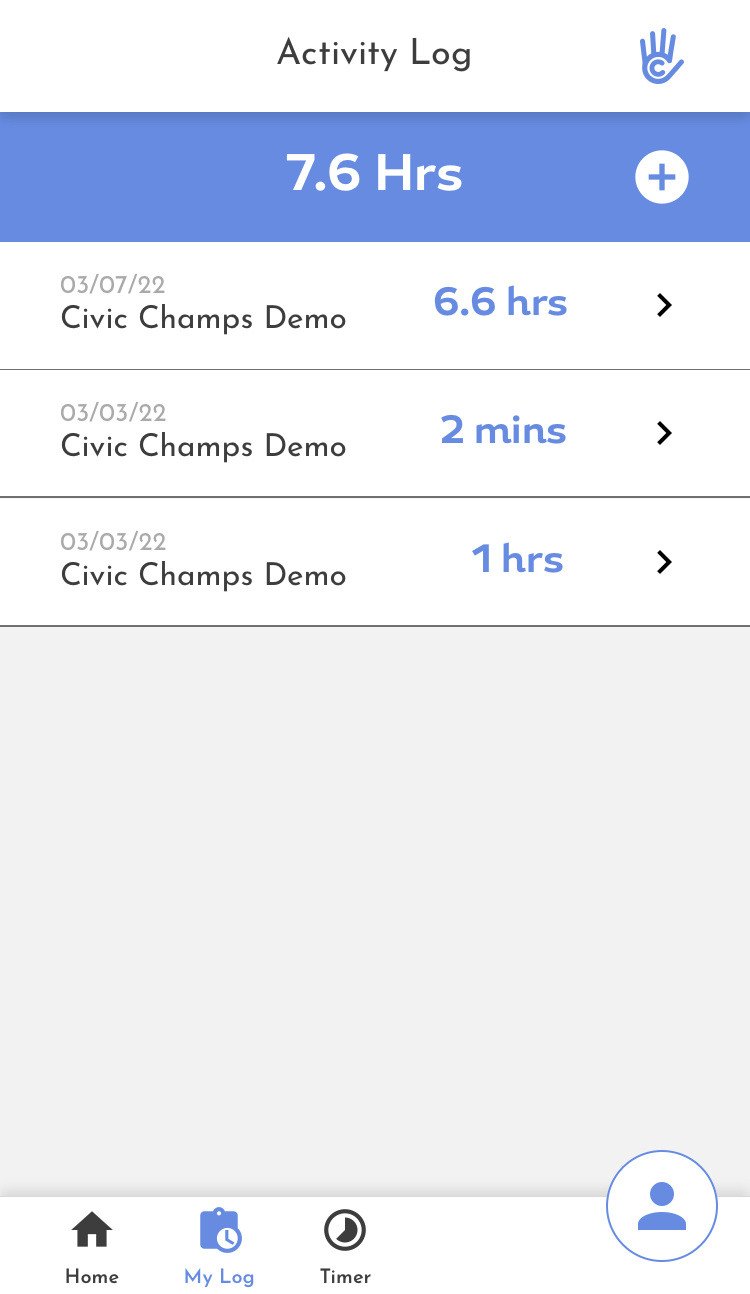Open the profile button
Viewport: 750px width, 1294px height.
tap(662, 1206)
